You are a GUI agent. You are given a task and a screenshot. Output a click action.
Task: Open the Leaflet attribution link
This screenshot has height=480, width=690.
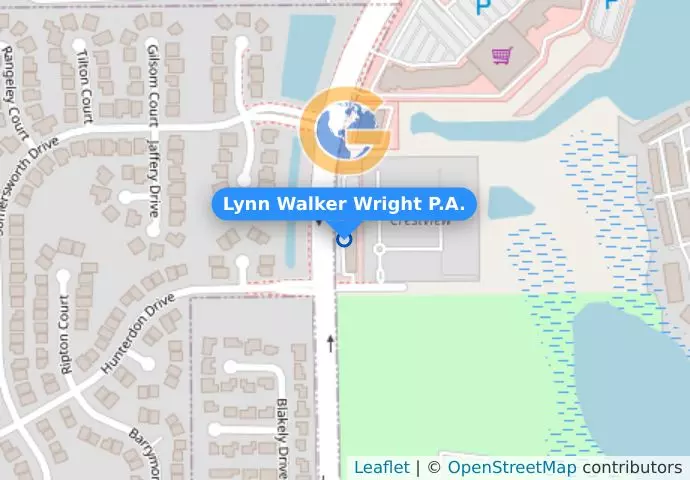[x=381, y=467]
